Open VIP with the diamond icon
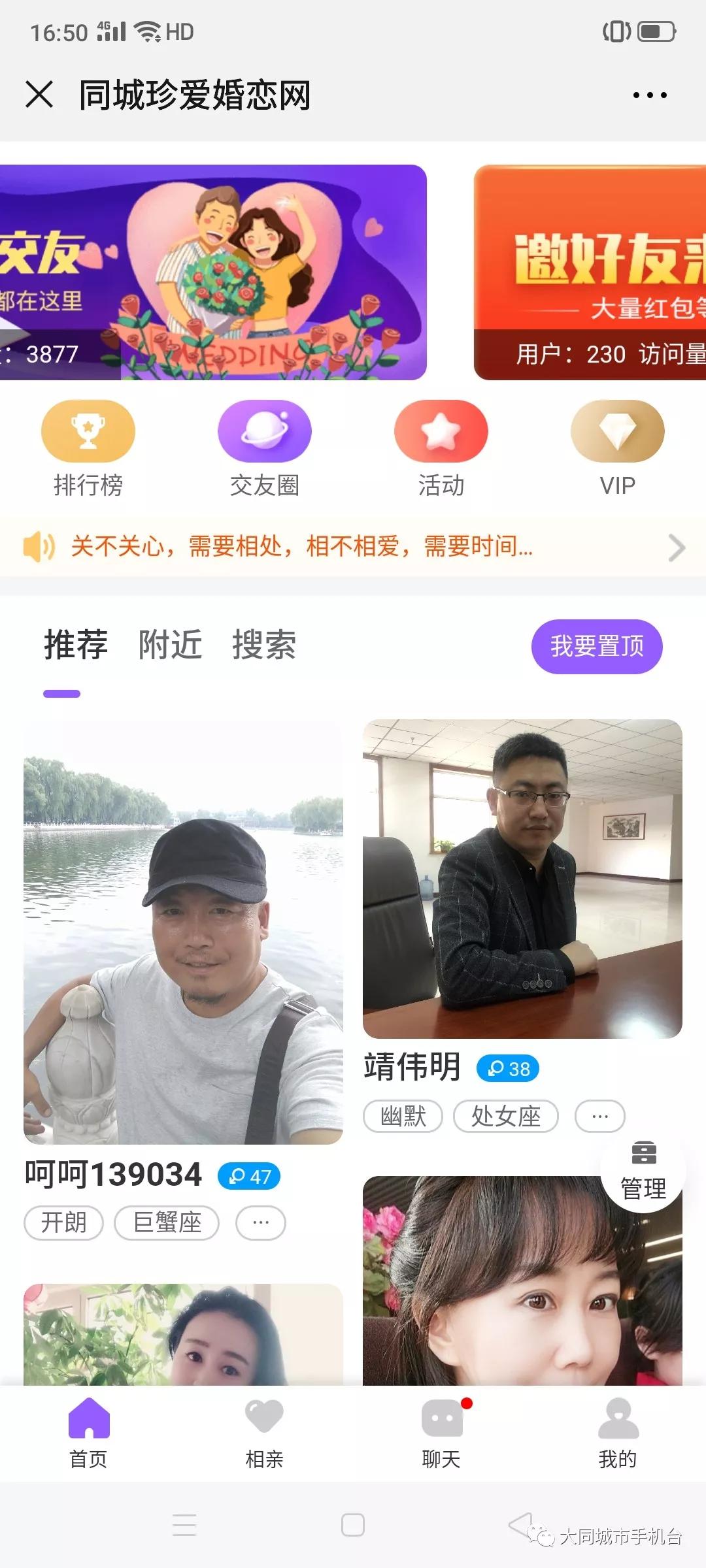 point(616,431)
